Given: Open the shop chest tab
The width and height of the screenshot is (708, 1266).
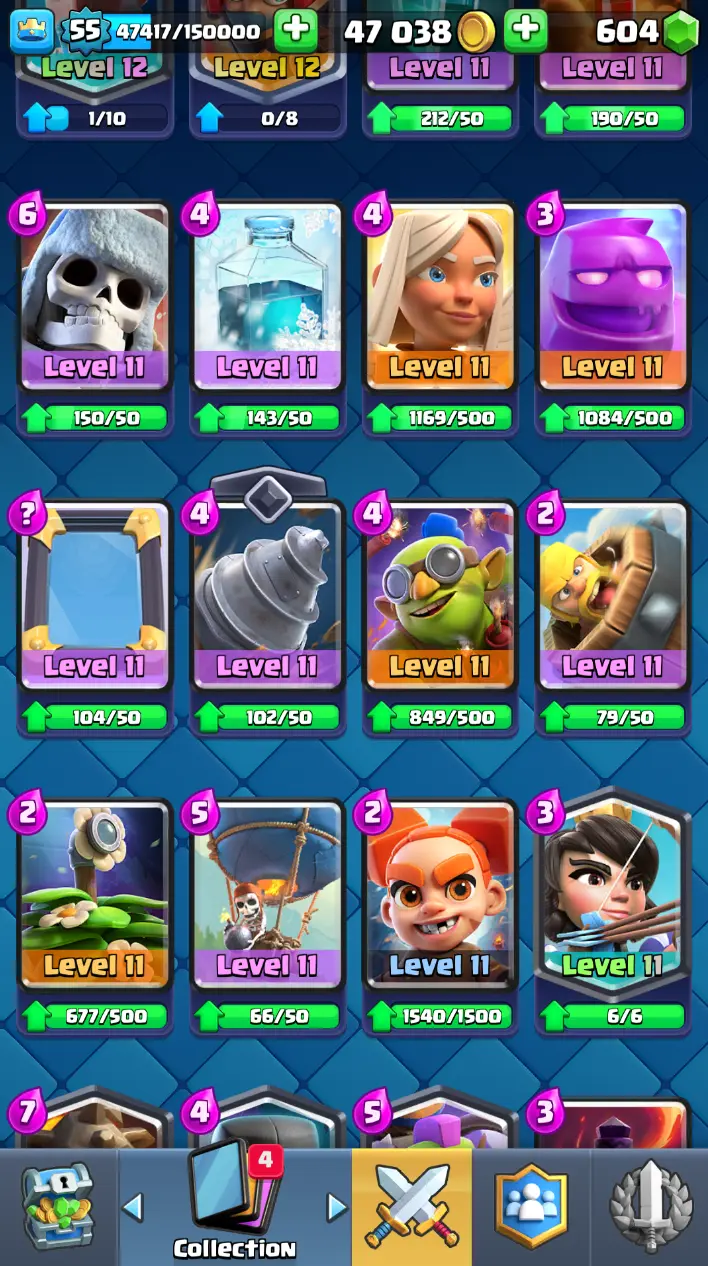Looking at the screenshot, I should pyautogui.click(x=58, y=1206).
